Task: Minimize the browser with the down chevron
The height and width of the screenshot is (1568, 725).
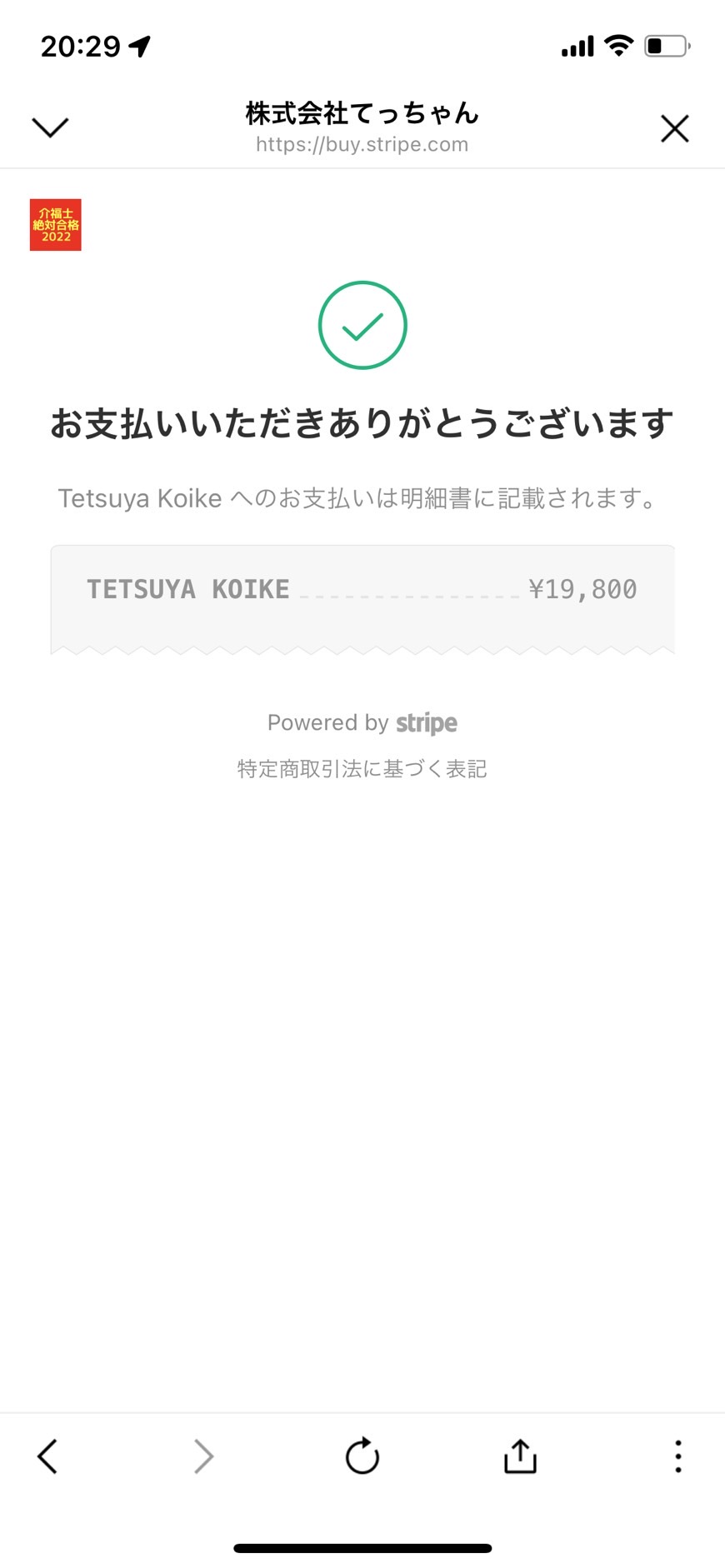Action: click(50, 127)
